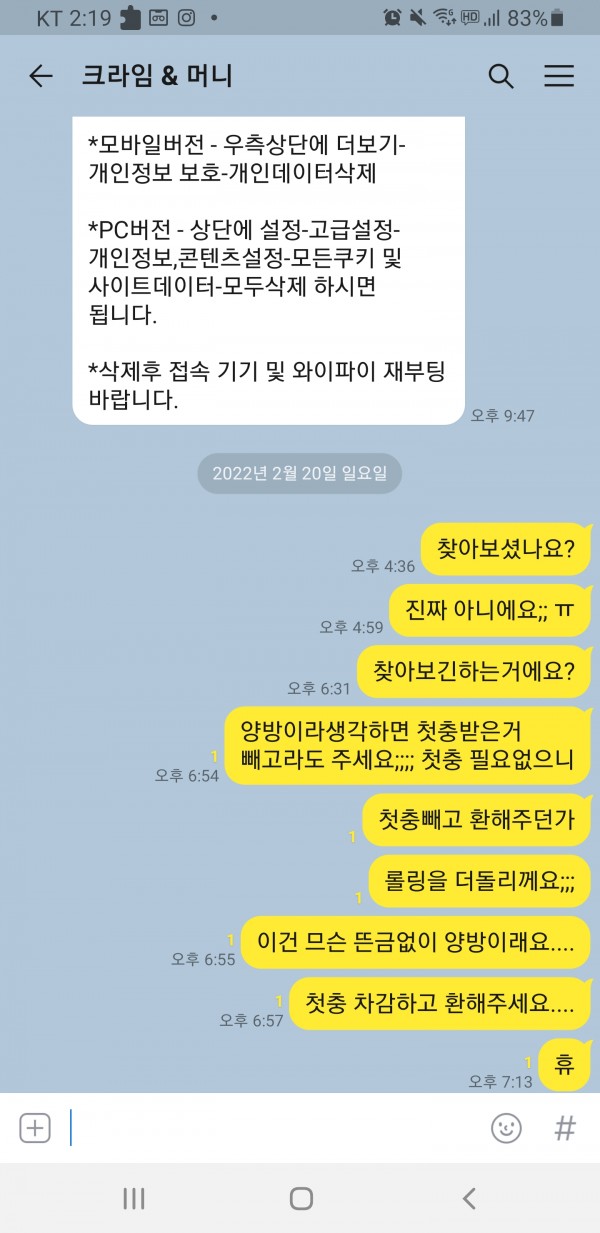
Task: Go back from the 크라임 & 머니 chat
Action: (40, 76)
